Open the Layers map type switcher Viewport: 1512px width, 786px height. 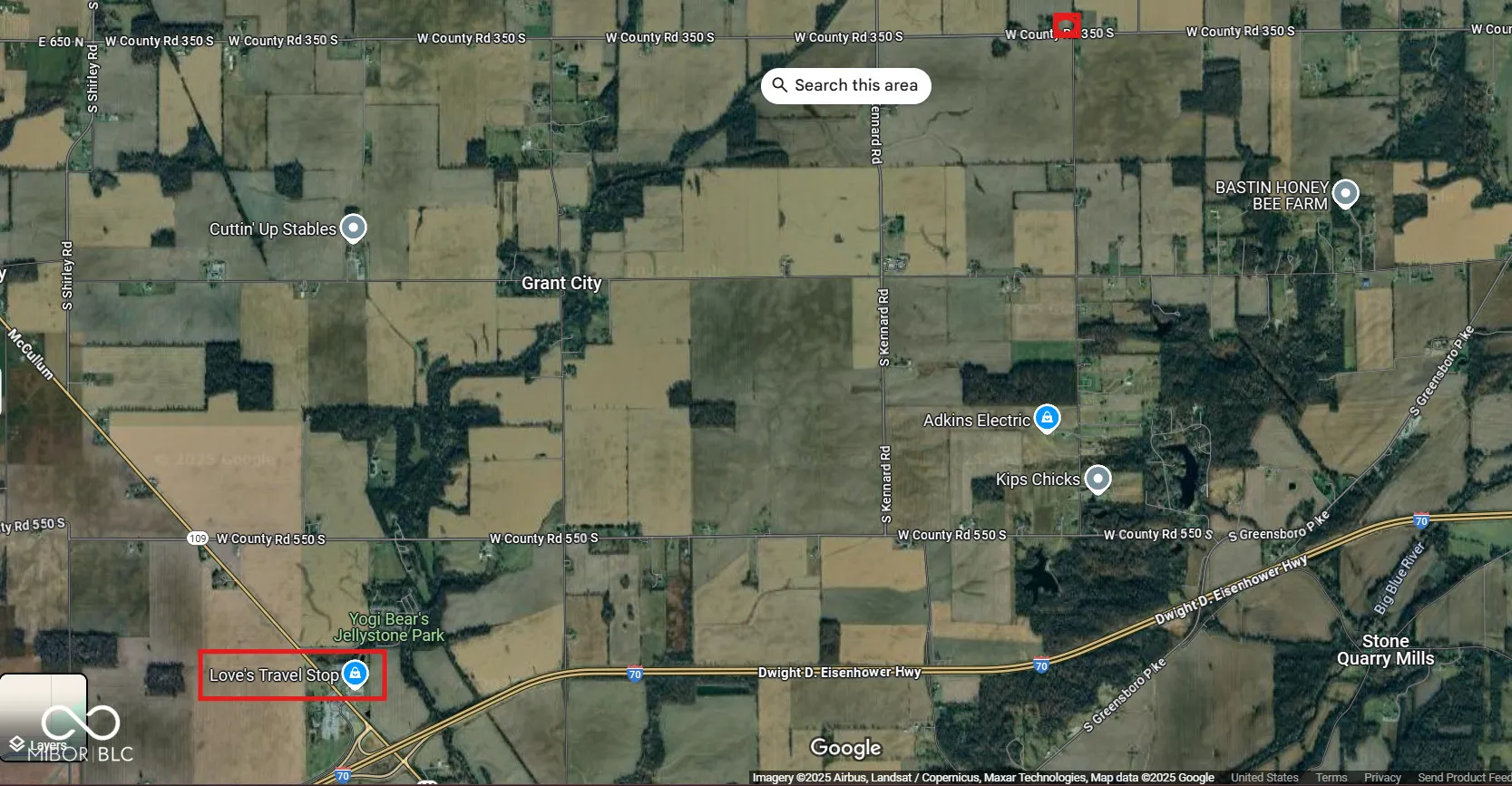pos(43,717)
